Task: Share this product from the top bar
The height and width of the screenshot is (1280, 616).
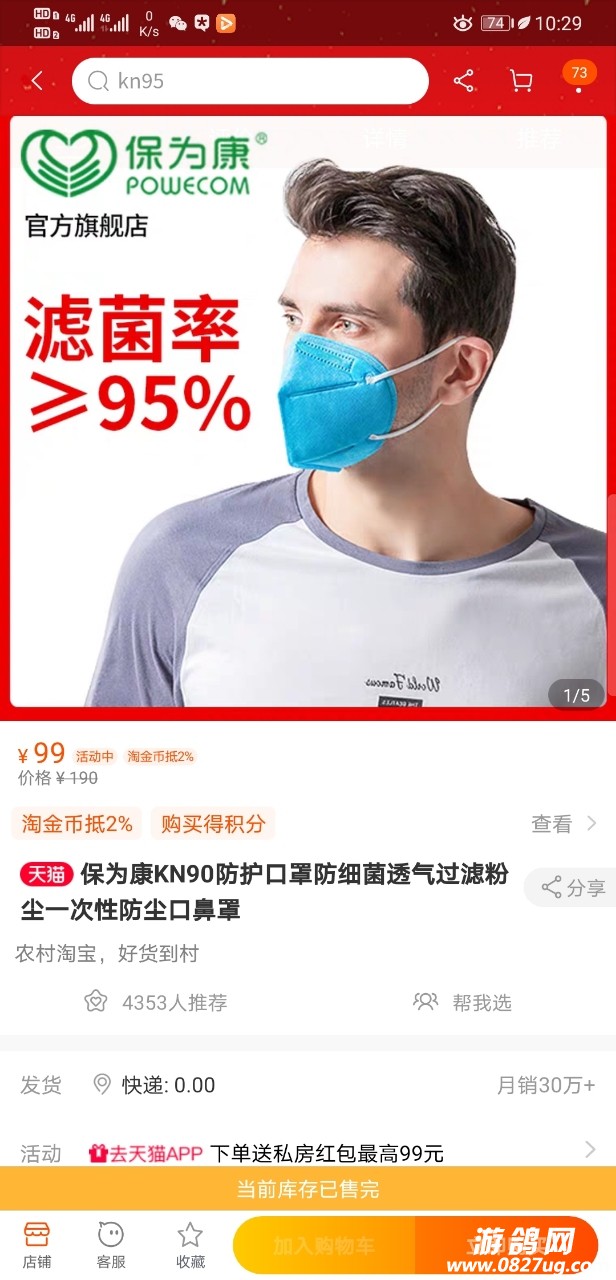Action: tap(464, 81)
